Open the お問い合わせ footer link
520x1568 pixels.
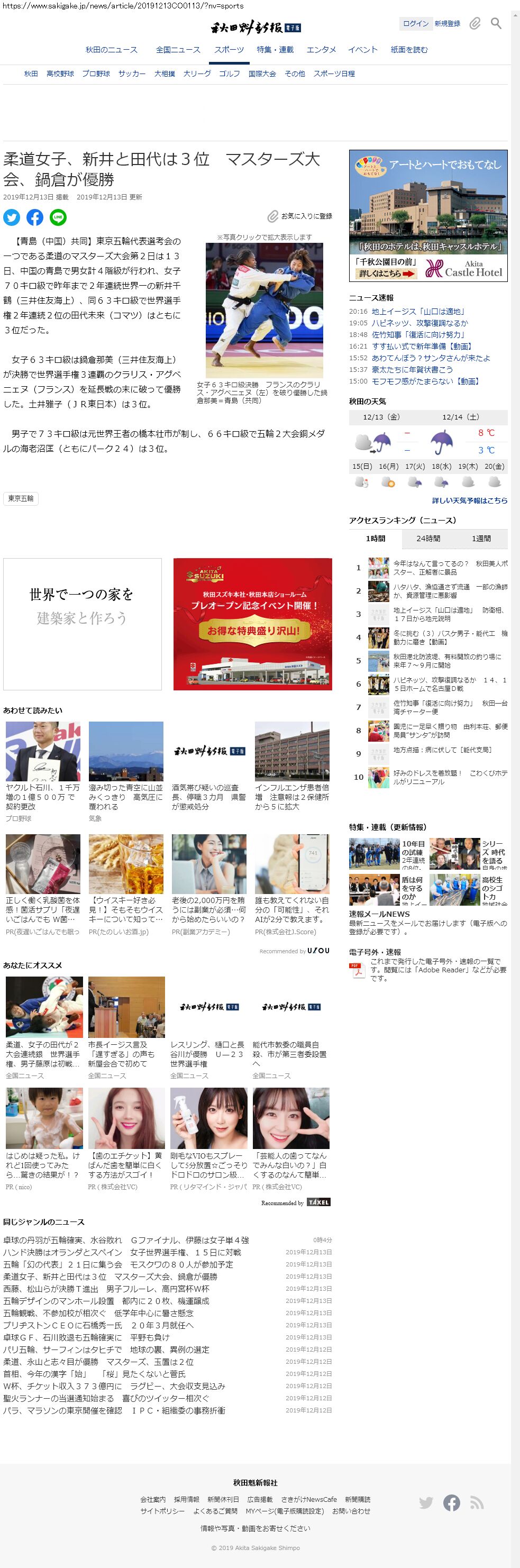[351, 1511]
